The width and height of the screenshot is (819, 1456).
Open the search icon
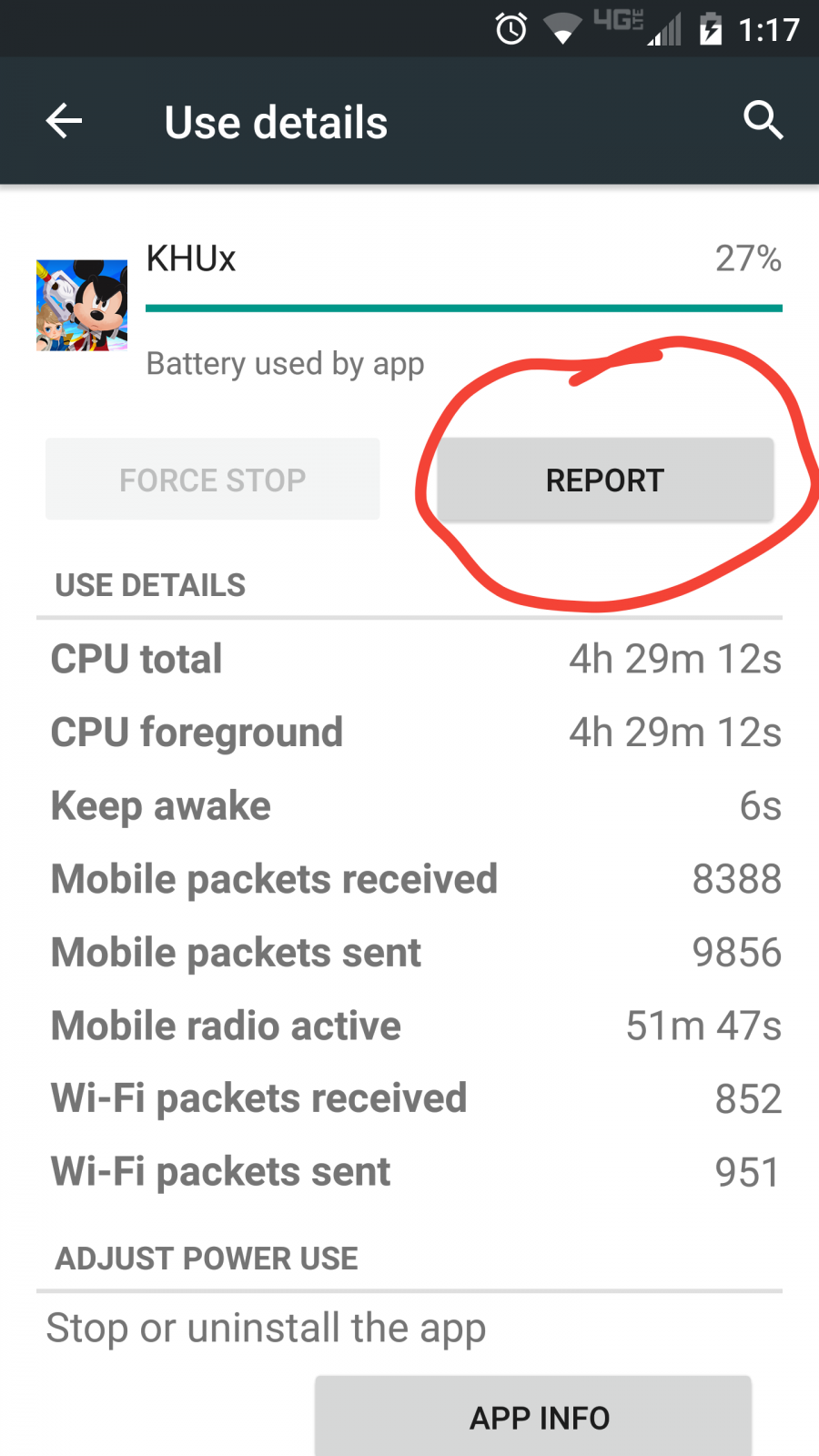coord(763,120)
